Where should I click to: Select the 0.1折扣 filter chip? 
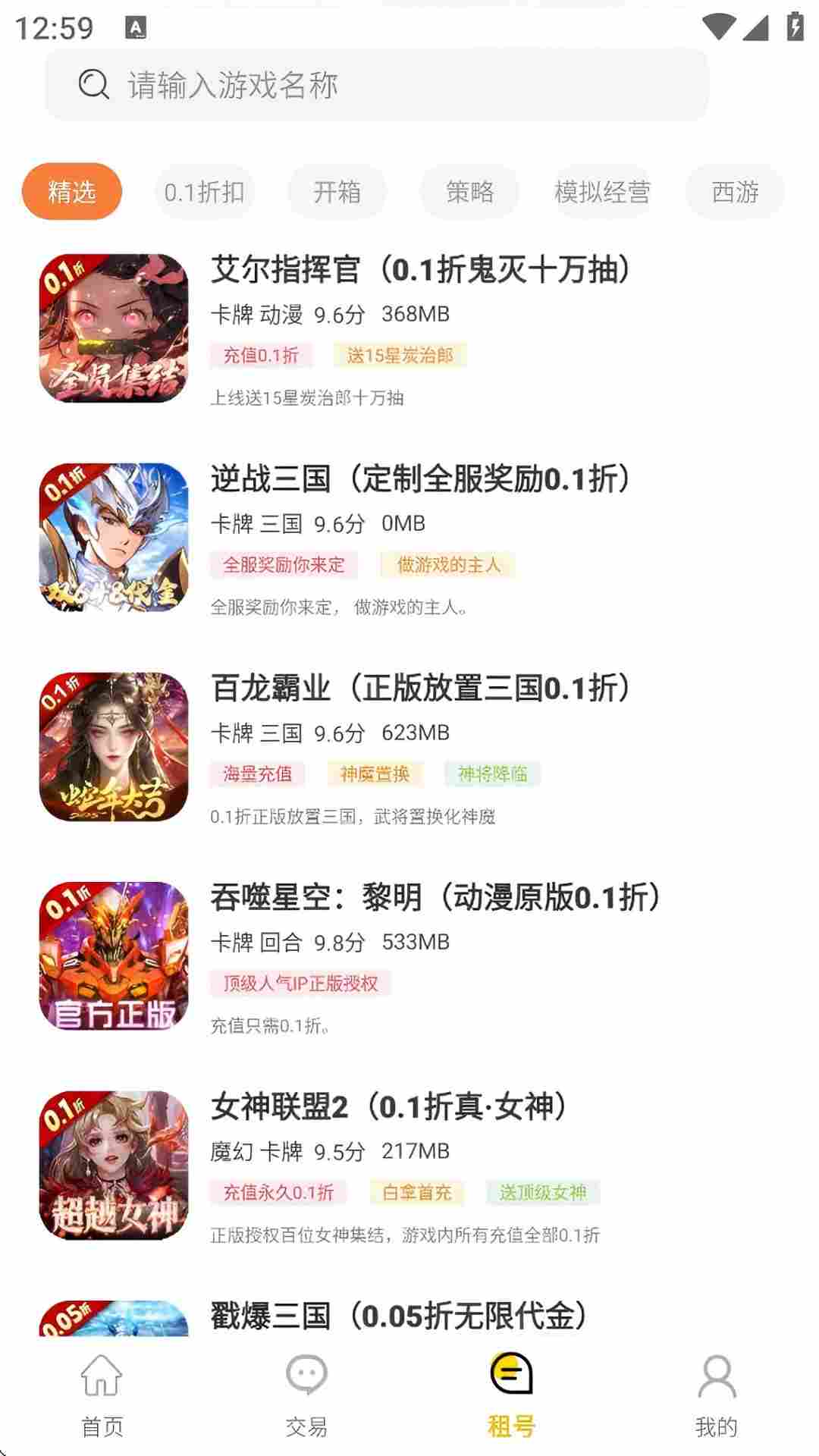pyautogui.click(x=204, y=192)
